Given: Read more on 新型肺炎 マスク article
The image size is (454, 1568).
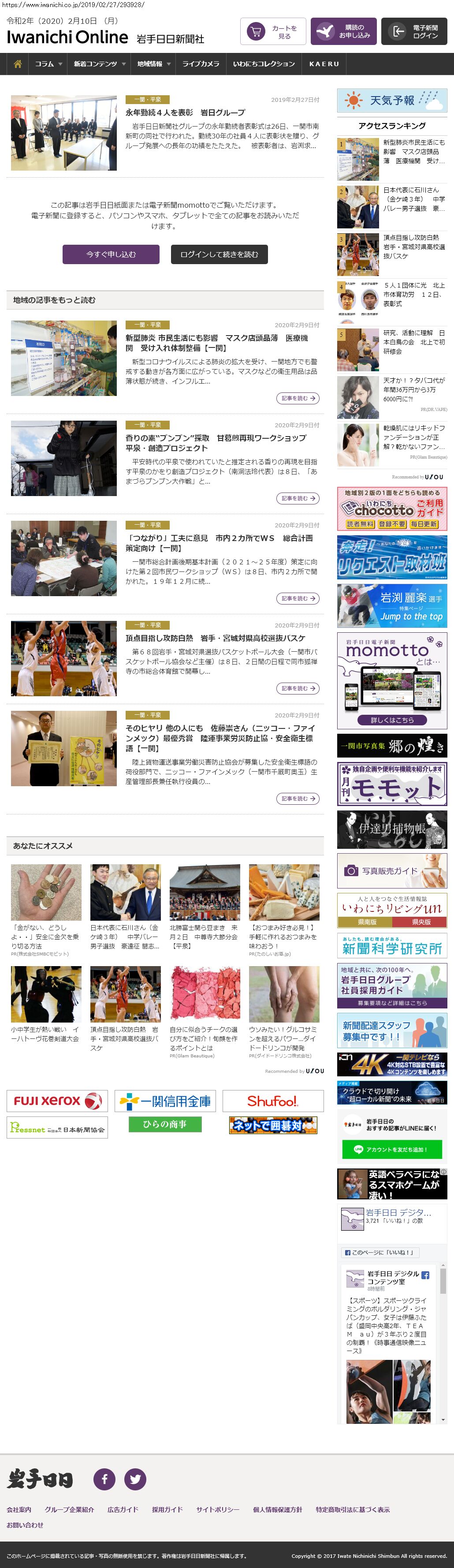Looking at the screenshot, I should click(x=298, y=398).
